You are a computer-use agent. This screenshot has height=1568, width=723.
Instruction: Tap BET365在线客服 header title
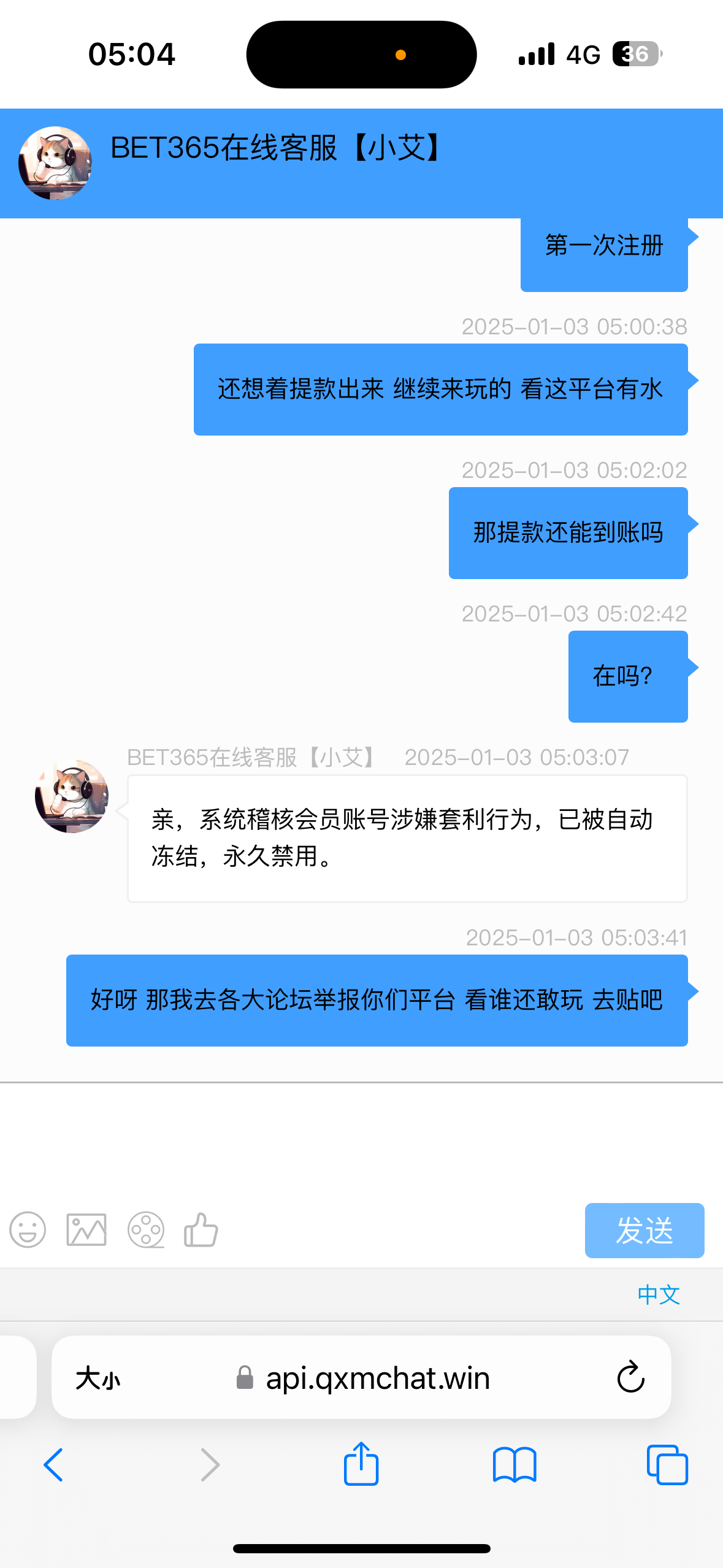[x=276, y=148]
